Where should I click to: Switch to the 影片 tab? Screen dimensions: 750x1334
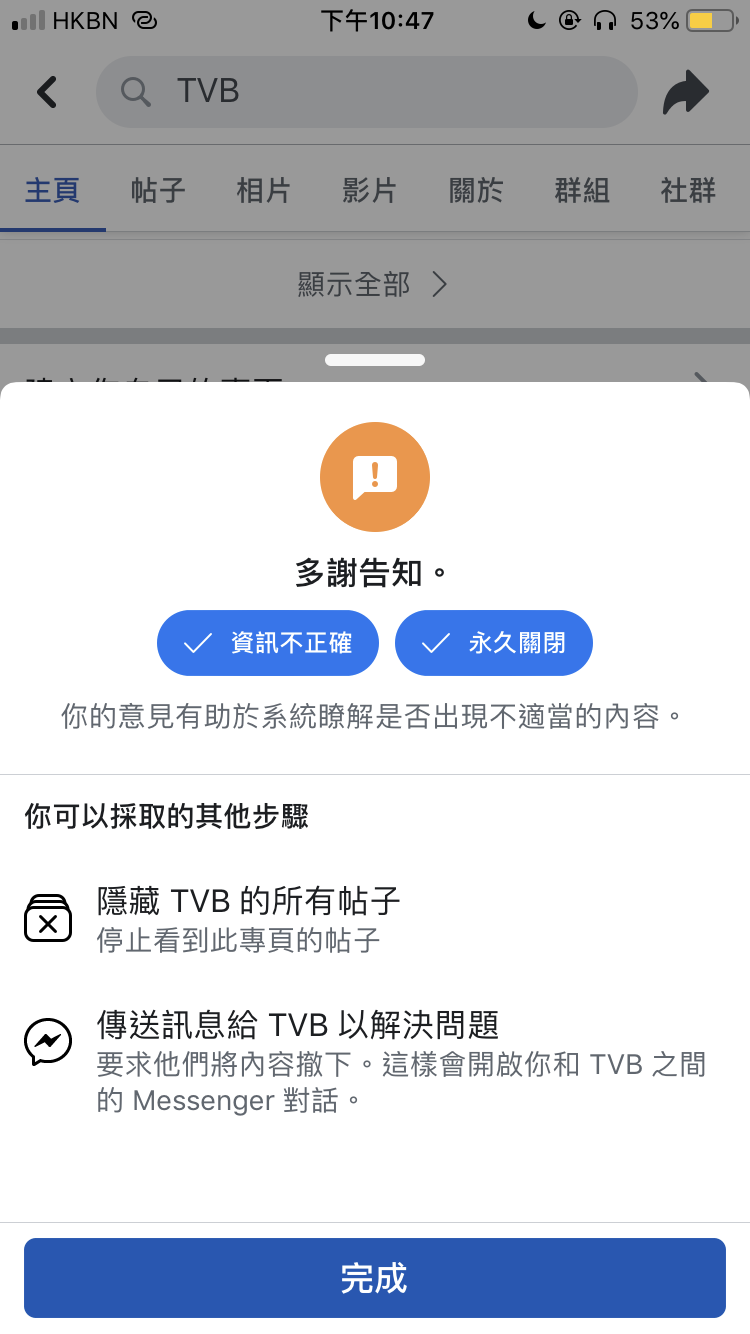tap(370, 190)
